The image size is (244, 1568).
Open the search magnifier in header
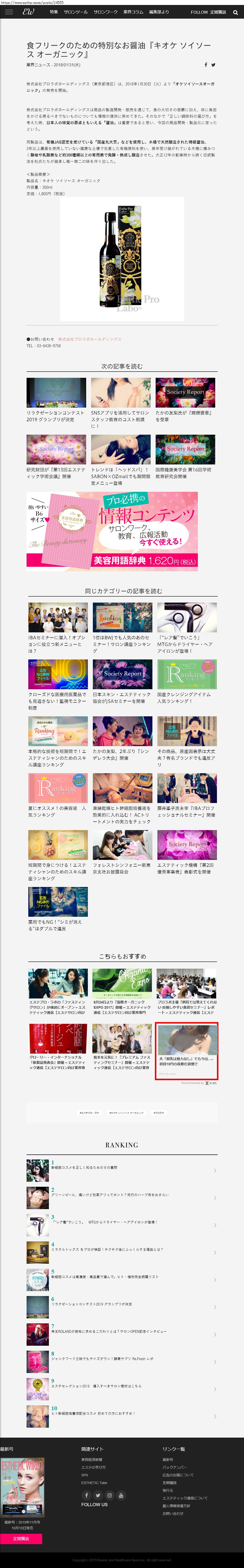click(236, 12)
